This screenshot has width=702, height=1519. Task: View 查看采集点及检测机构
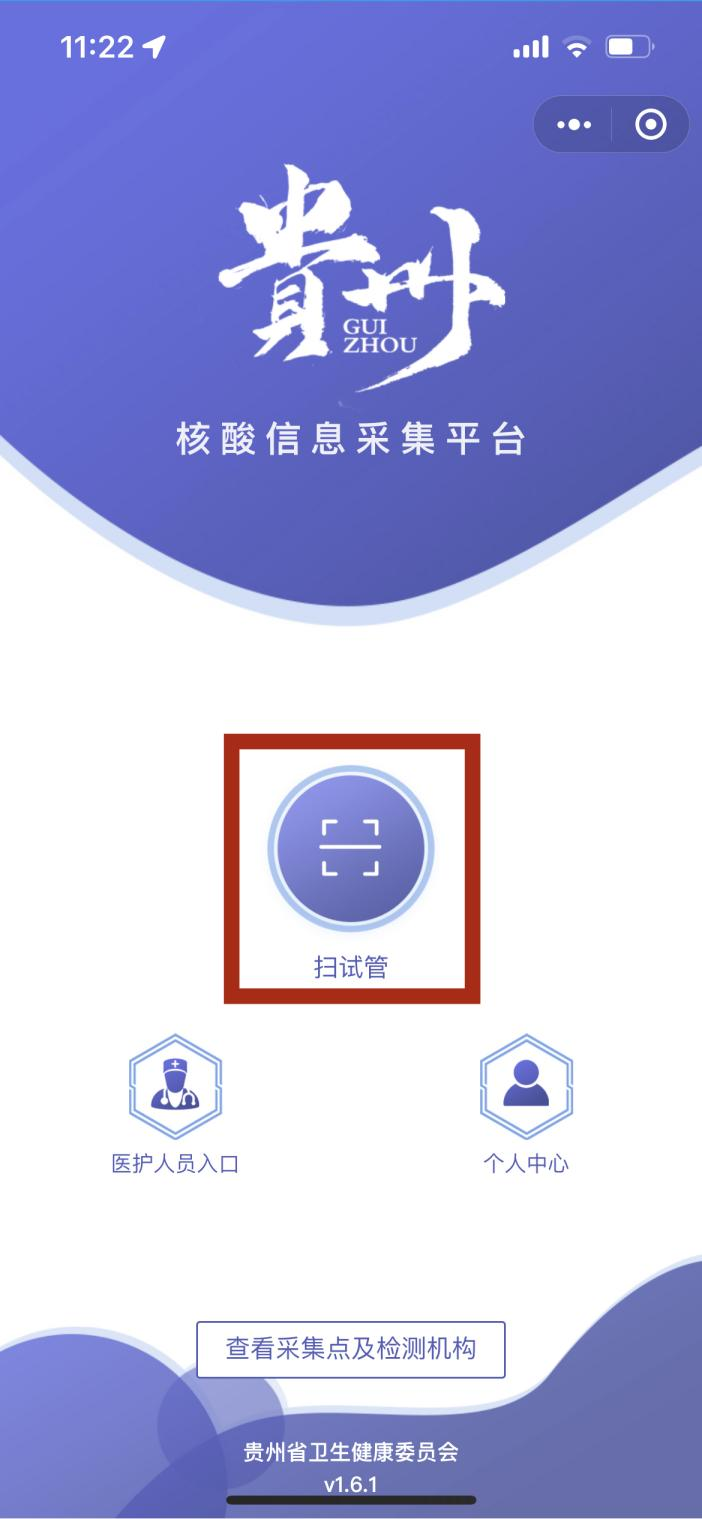tap(351, 1349)
